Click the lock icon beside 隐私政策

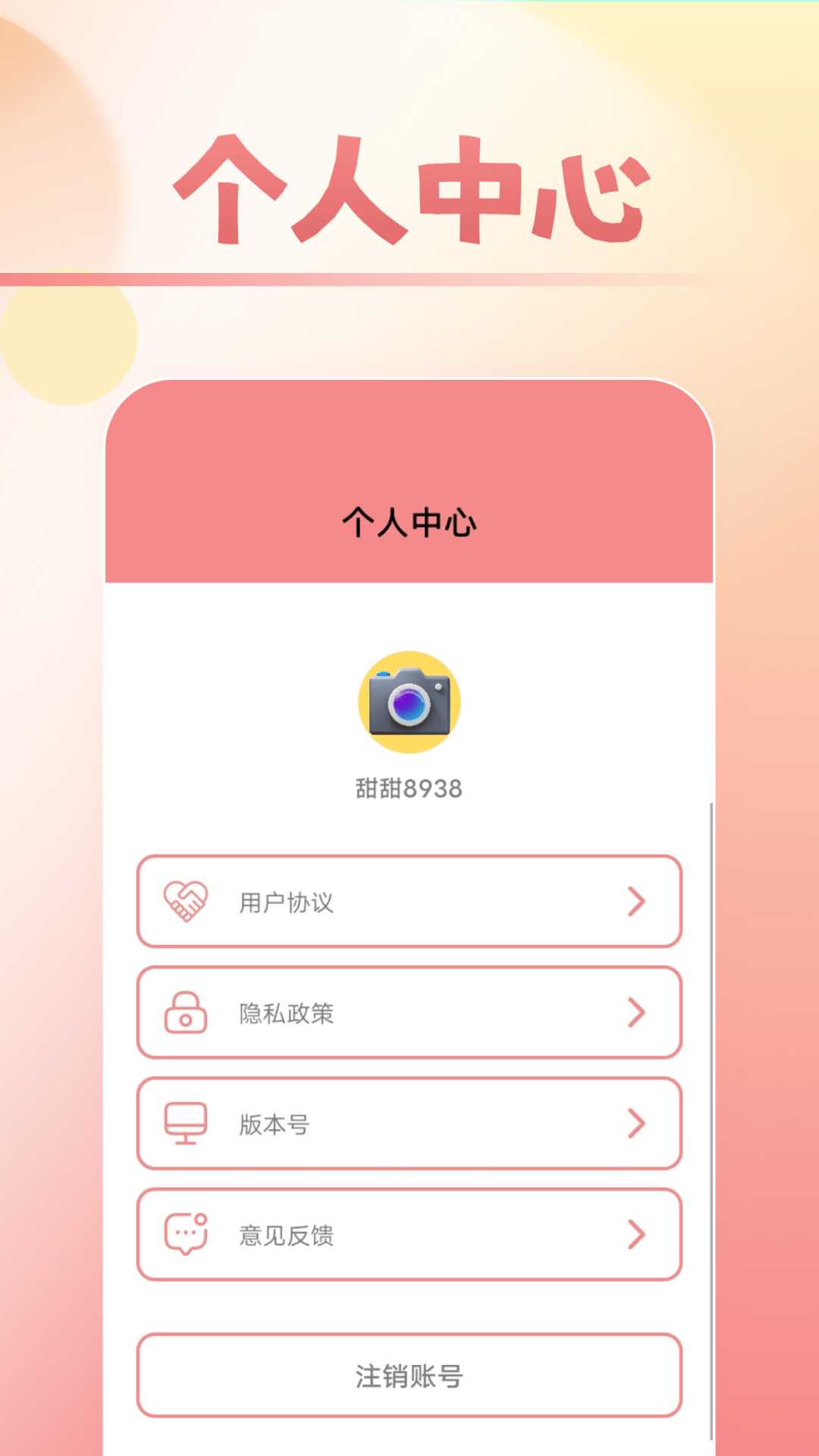coord(184,1014)
